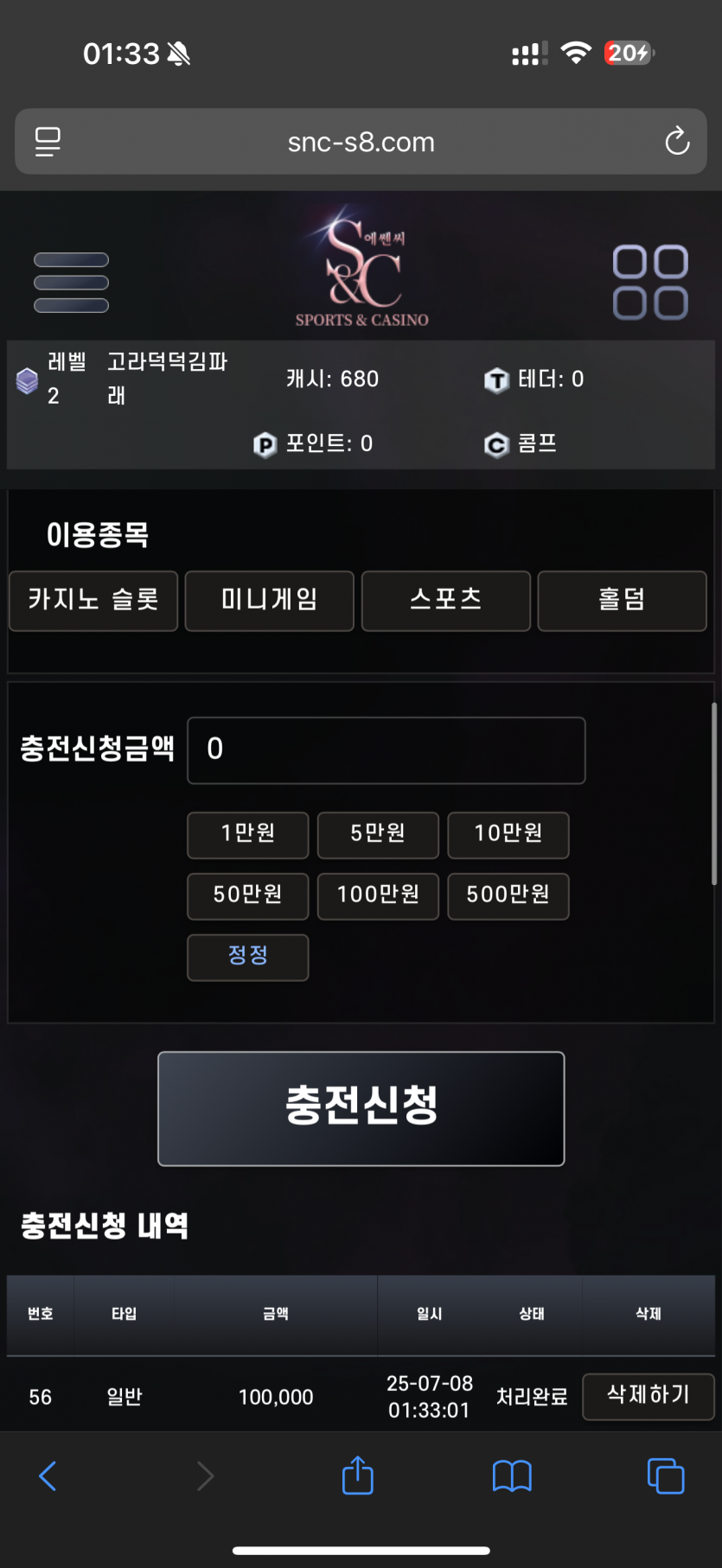Image resolution: width=722 pixels, height=1568 pixels.
Task: Open the hamburger menu
Action: point(71,283)
